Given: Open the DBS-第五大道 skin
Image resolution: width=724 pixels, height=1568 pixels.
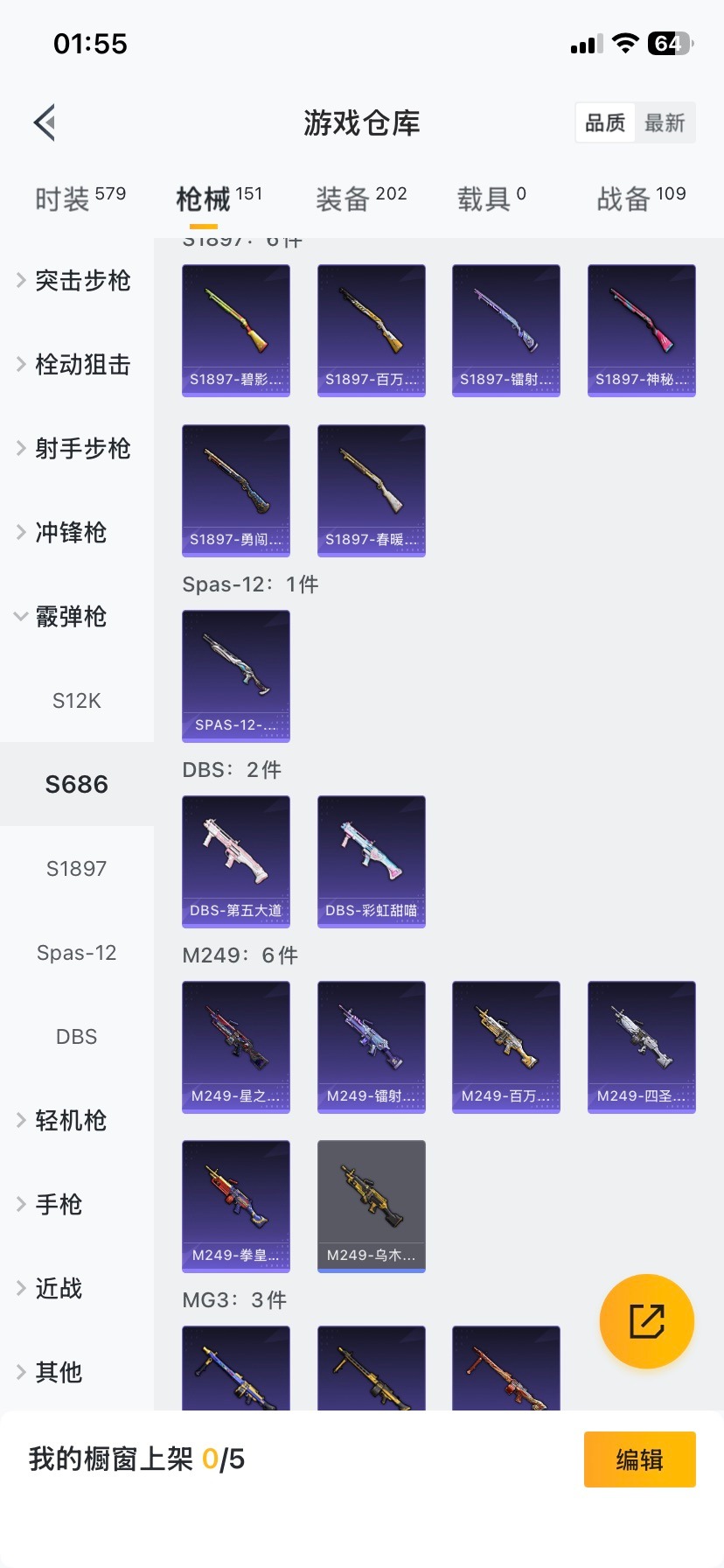Looking at the screenshot, I should 236,861.
